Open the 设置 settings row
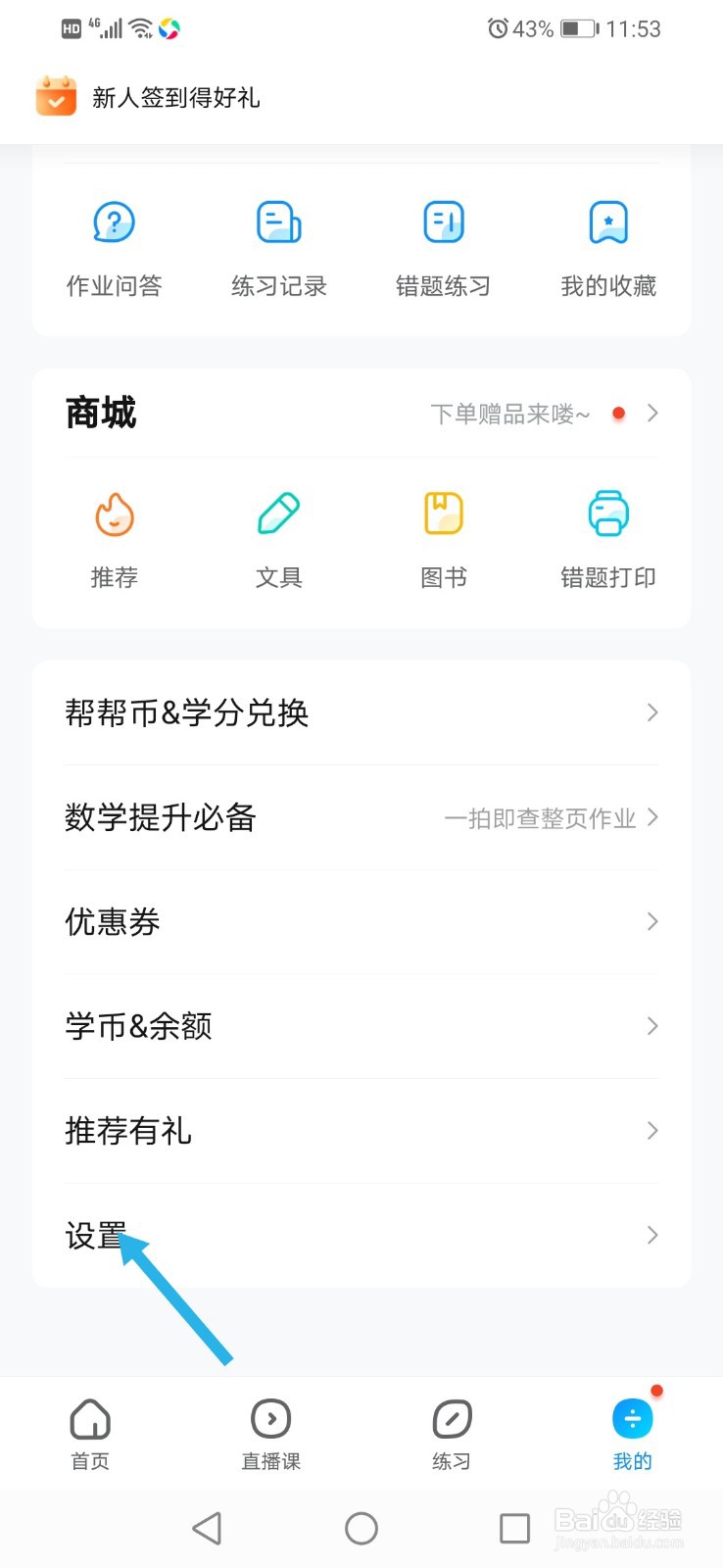This screenshot has height=1568, width=723. click(x=361, y=1235)
